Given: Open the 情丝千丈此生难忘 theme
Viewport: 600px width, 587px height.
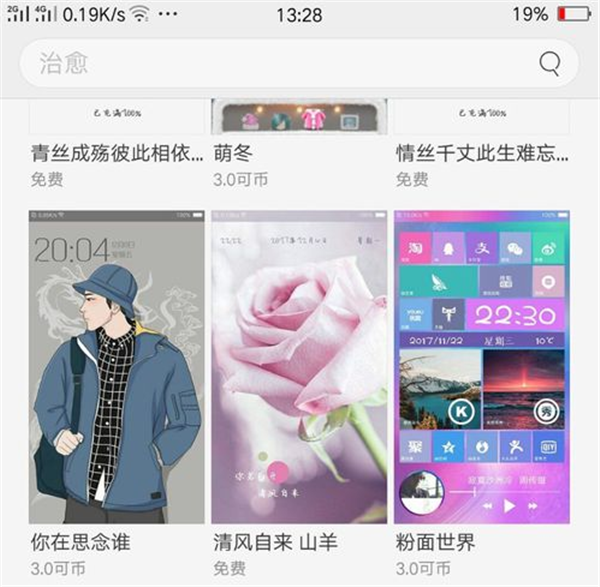Looking at the screenshot, I should tap(481, 118).
